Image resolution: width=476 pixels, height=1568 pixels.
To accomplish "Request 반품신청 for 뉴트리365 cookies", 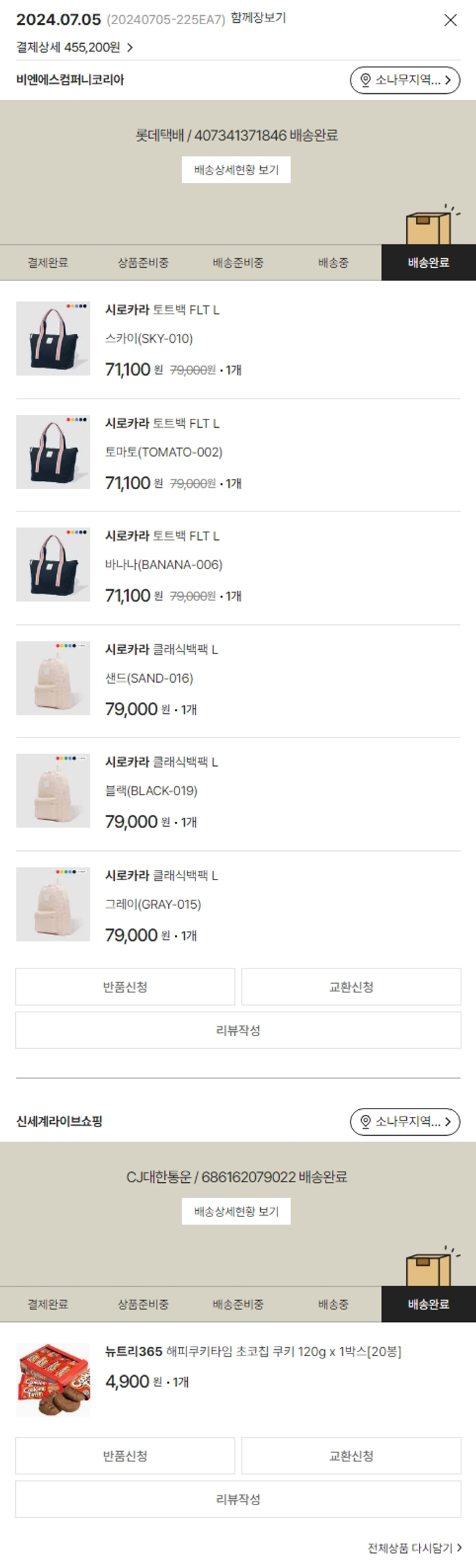I will point(125,1456).
